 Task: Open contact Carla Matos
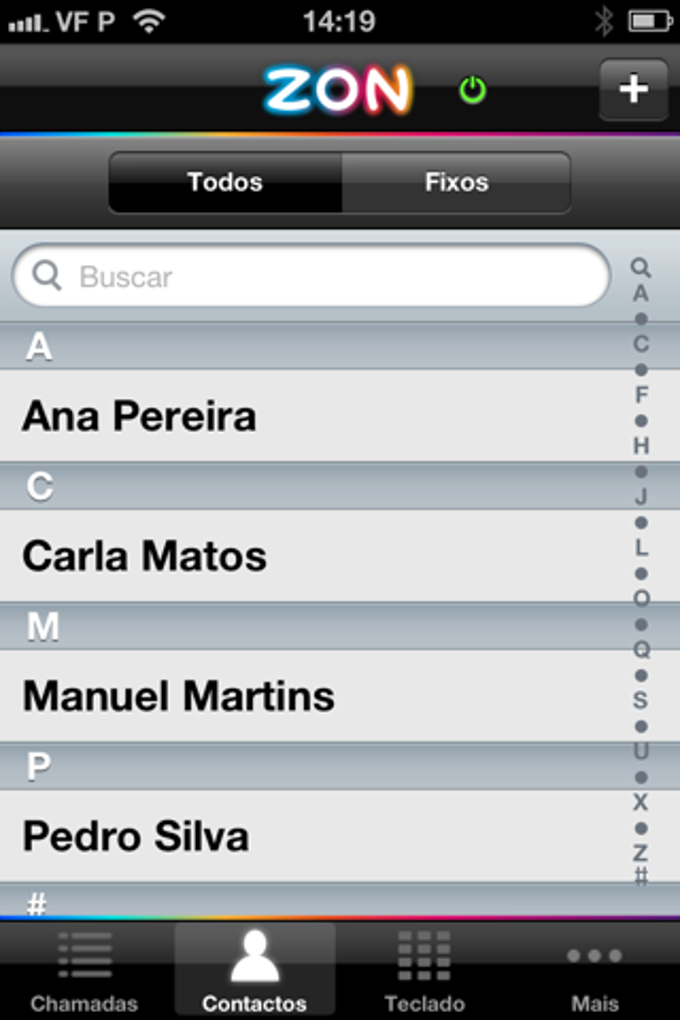coord(300,556)
